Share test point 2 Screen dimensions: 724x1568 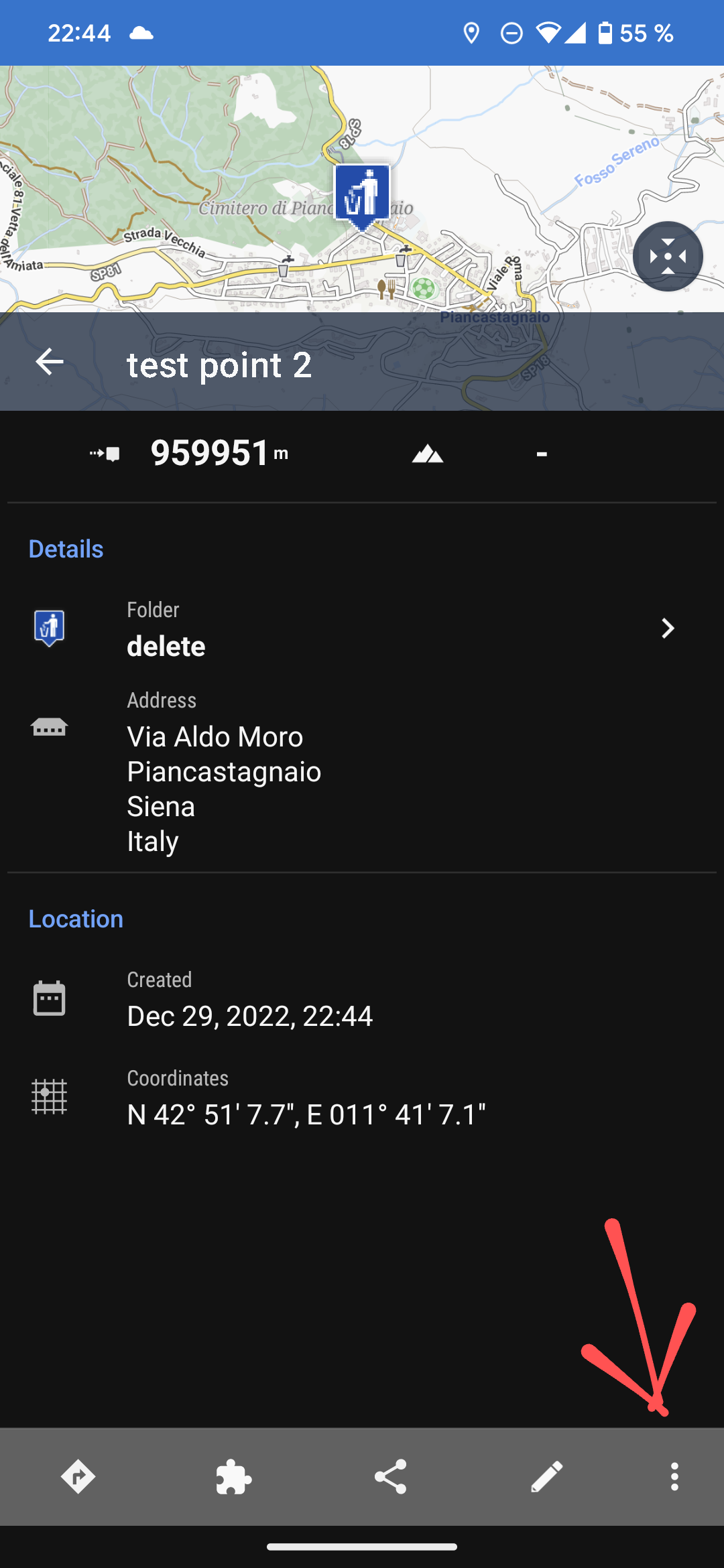(390, 1477)
